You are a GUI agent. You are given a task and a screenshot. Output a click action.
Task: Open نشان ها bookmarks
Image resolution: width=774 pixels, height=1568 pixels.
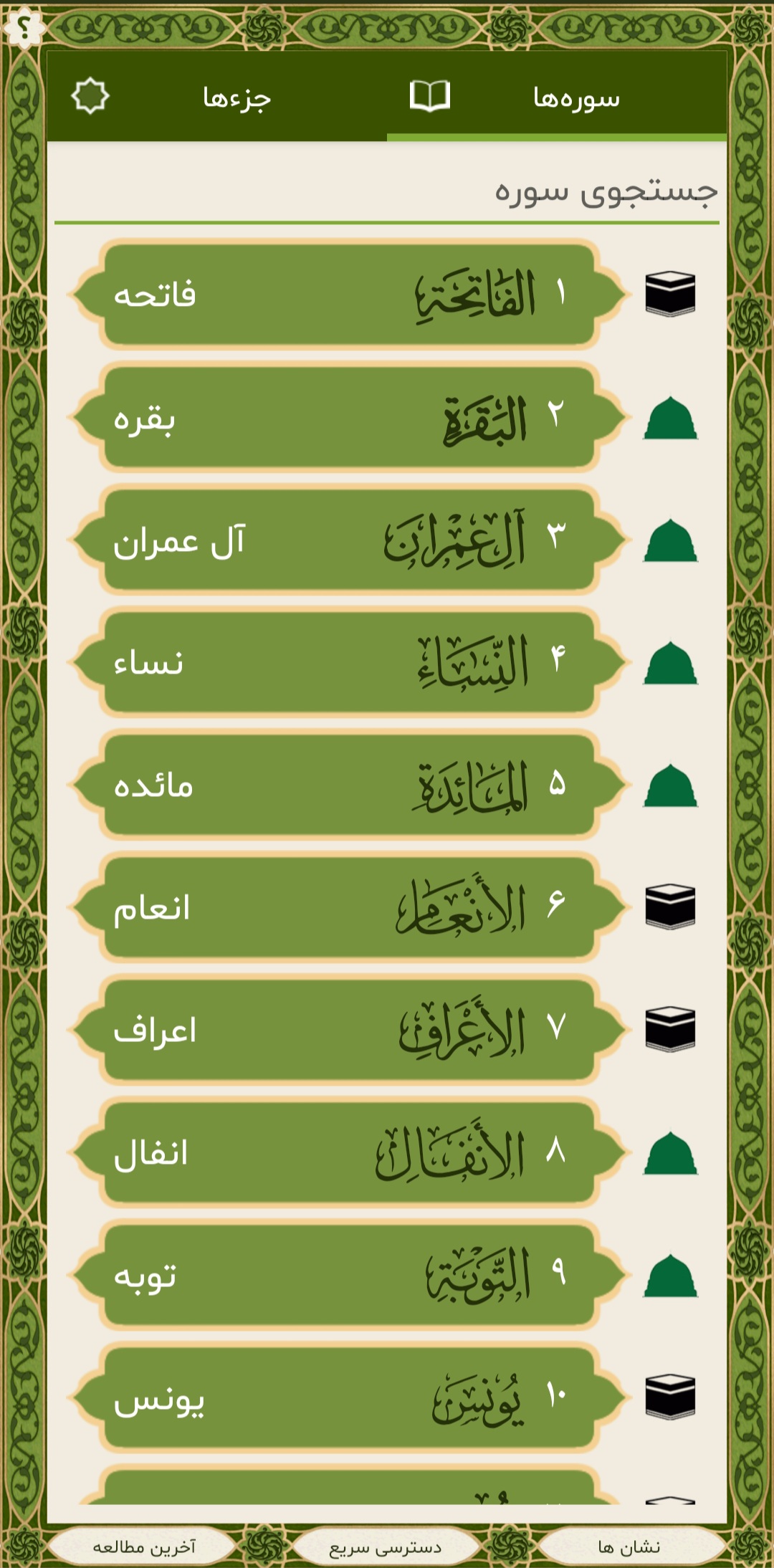[629, 1547]
